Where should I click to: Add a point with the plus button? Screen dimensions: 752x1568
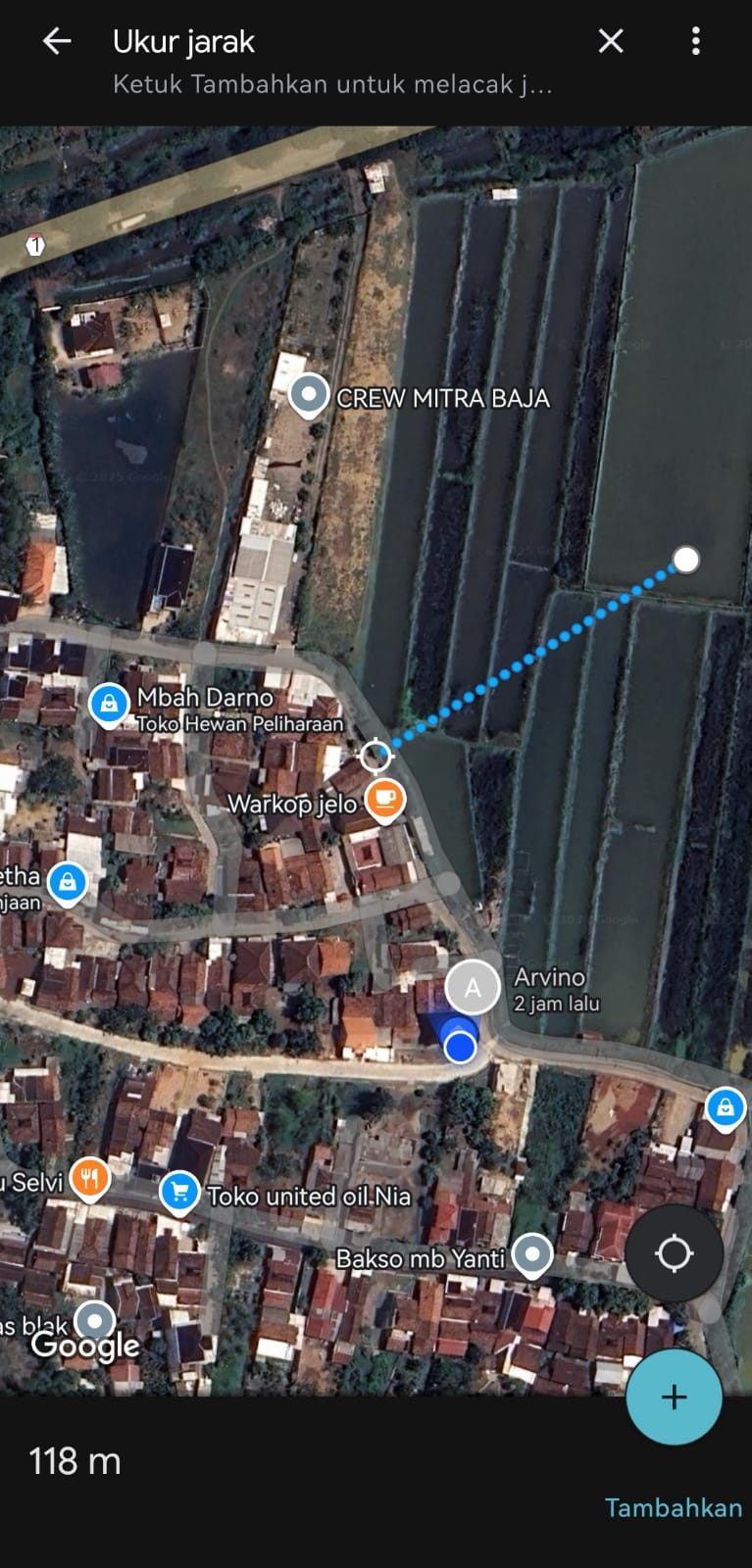point(674,1396)
